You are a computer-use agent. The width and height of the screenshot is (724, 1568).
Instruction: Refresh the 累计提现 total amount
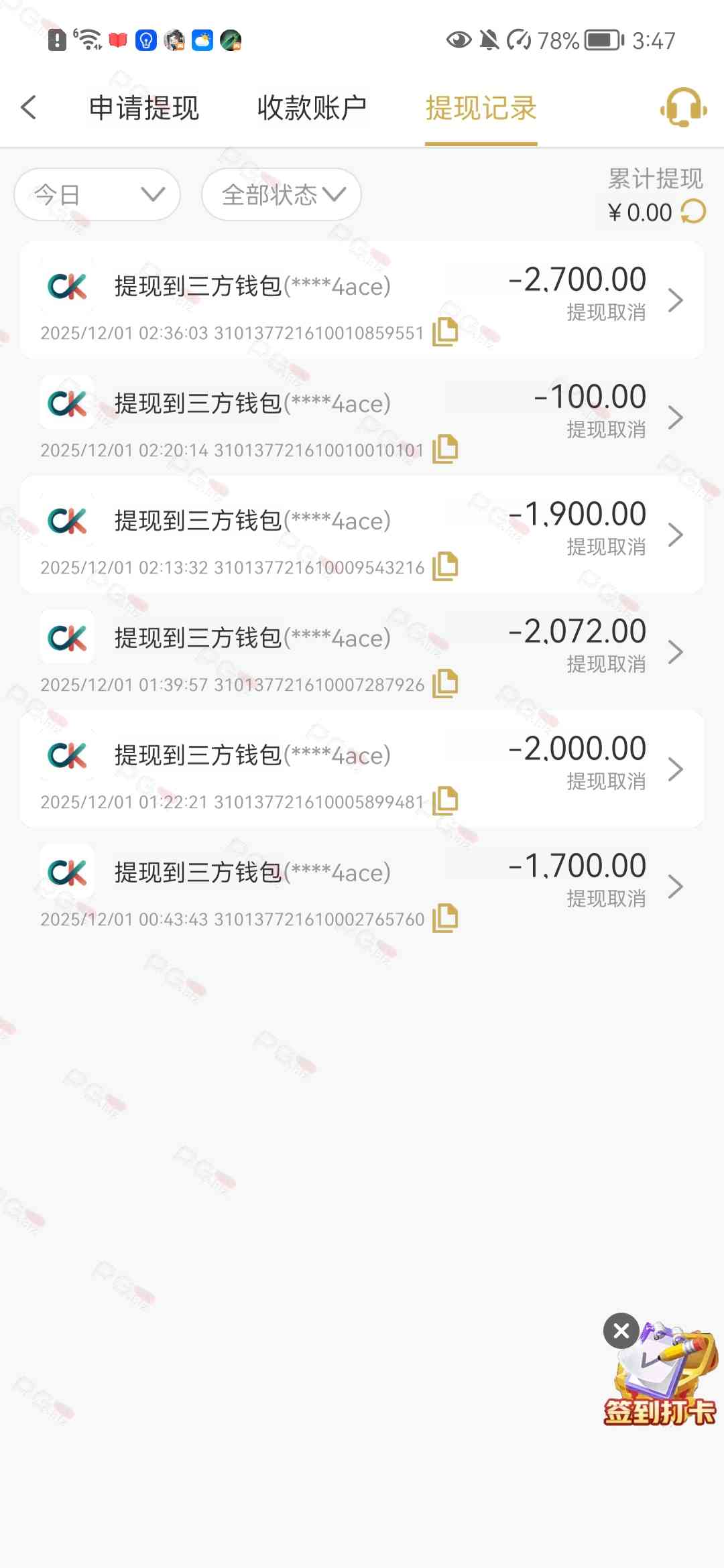click(x=694, y=212)
